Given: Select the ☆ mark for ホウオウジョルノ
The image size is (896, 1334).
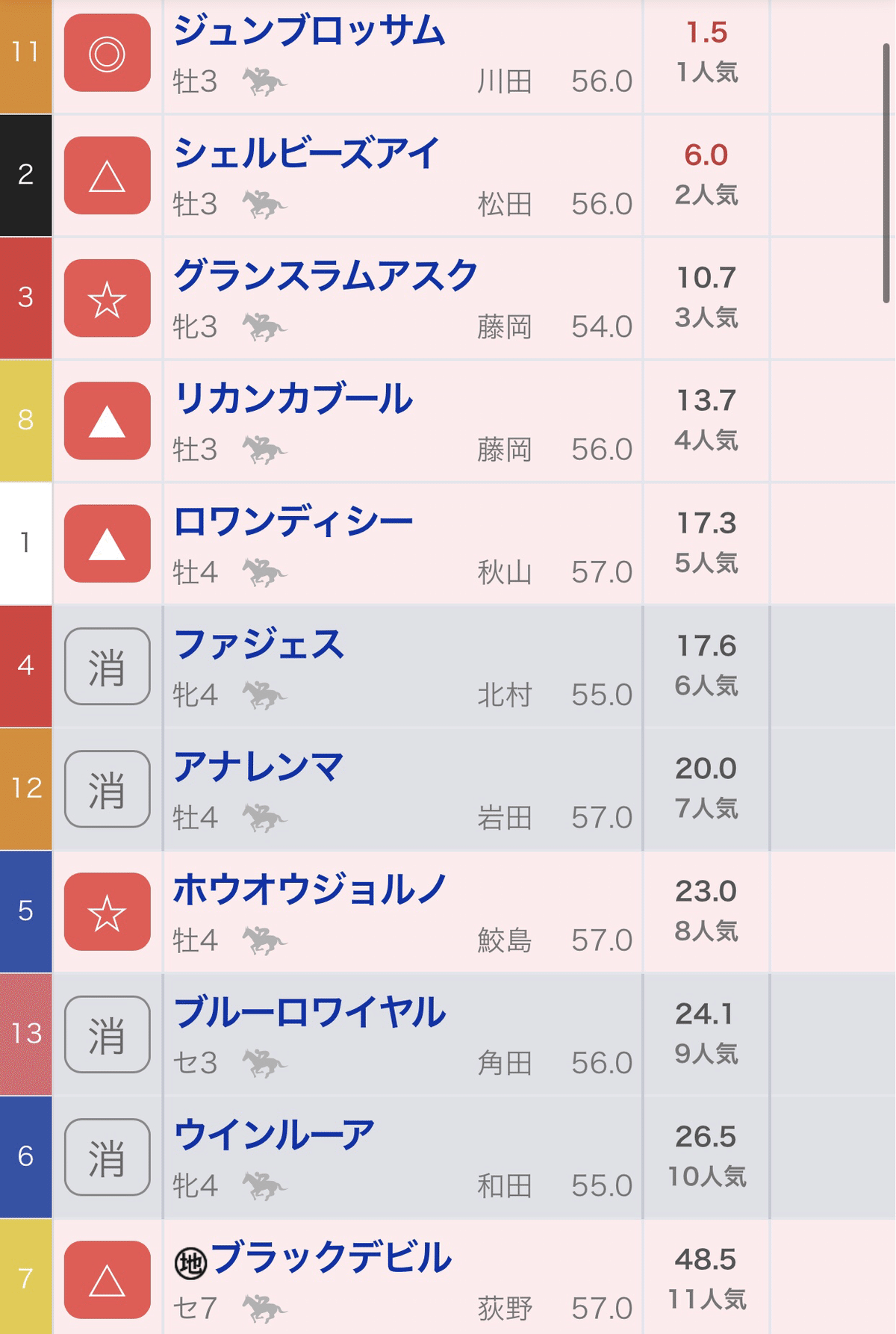Looking at the screenshot, I should tap(108, 910).
